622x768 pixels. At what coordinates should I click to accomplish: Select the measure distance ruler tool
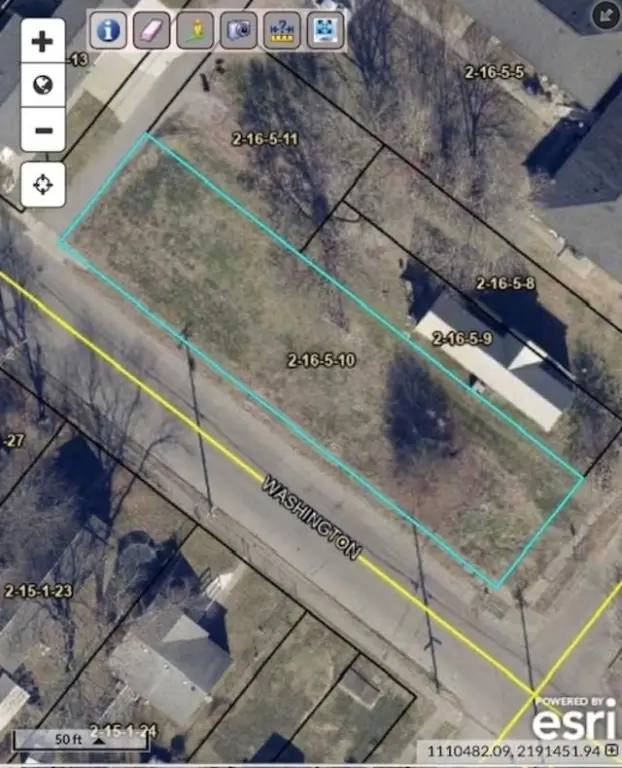[282, 31]
